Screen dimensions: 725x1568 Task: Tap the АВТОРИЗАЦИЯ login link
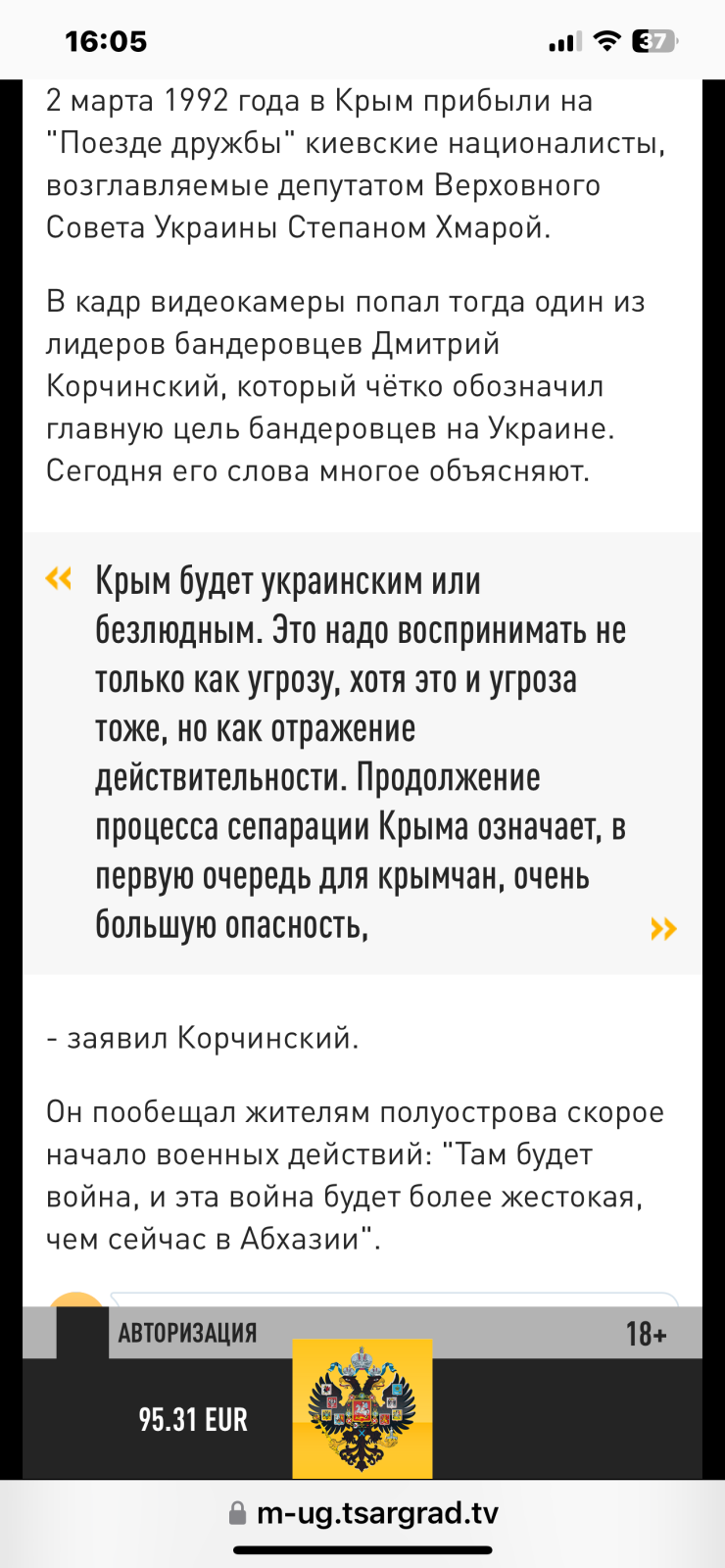(187, 1333)
